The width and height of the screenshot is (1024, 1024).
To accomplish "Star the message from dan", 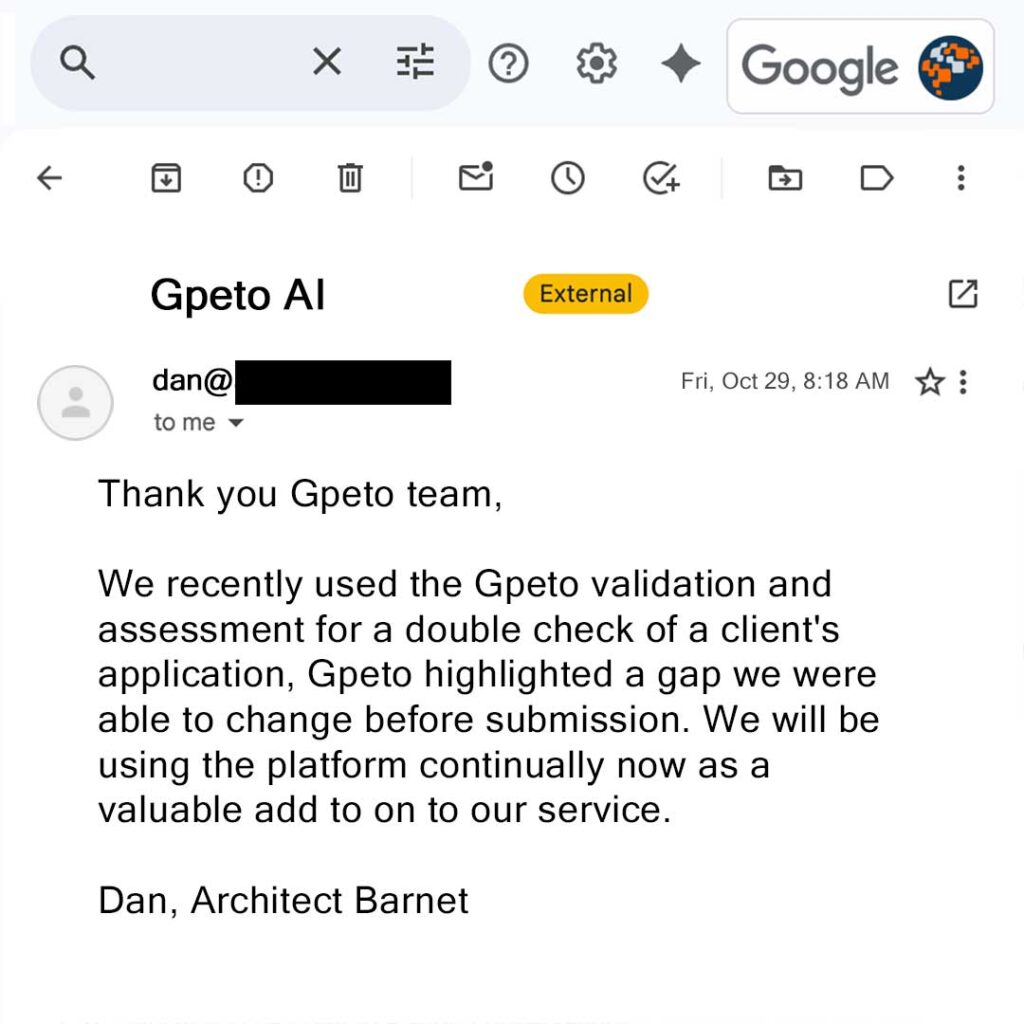I will (x=930, y=382).
